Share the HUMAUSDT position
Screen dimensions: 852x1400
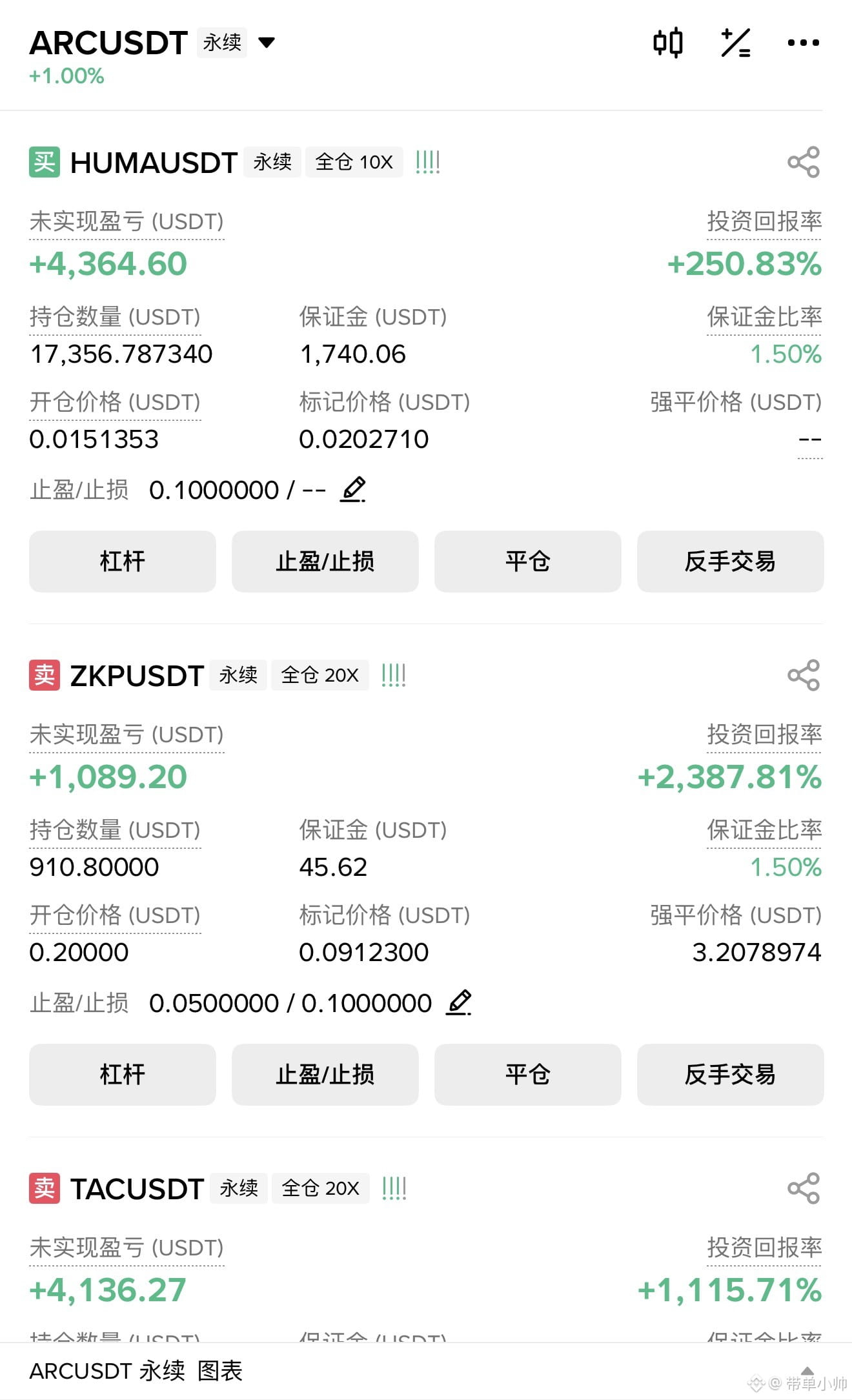pos(804,162)
